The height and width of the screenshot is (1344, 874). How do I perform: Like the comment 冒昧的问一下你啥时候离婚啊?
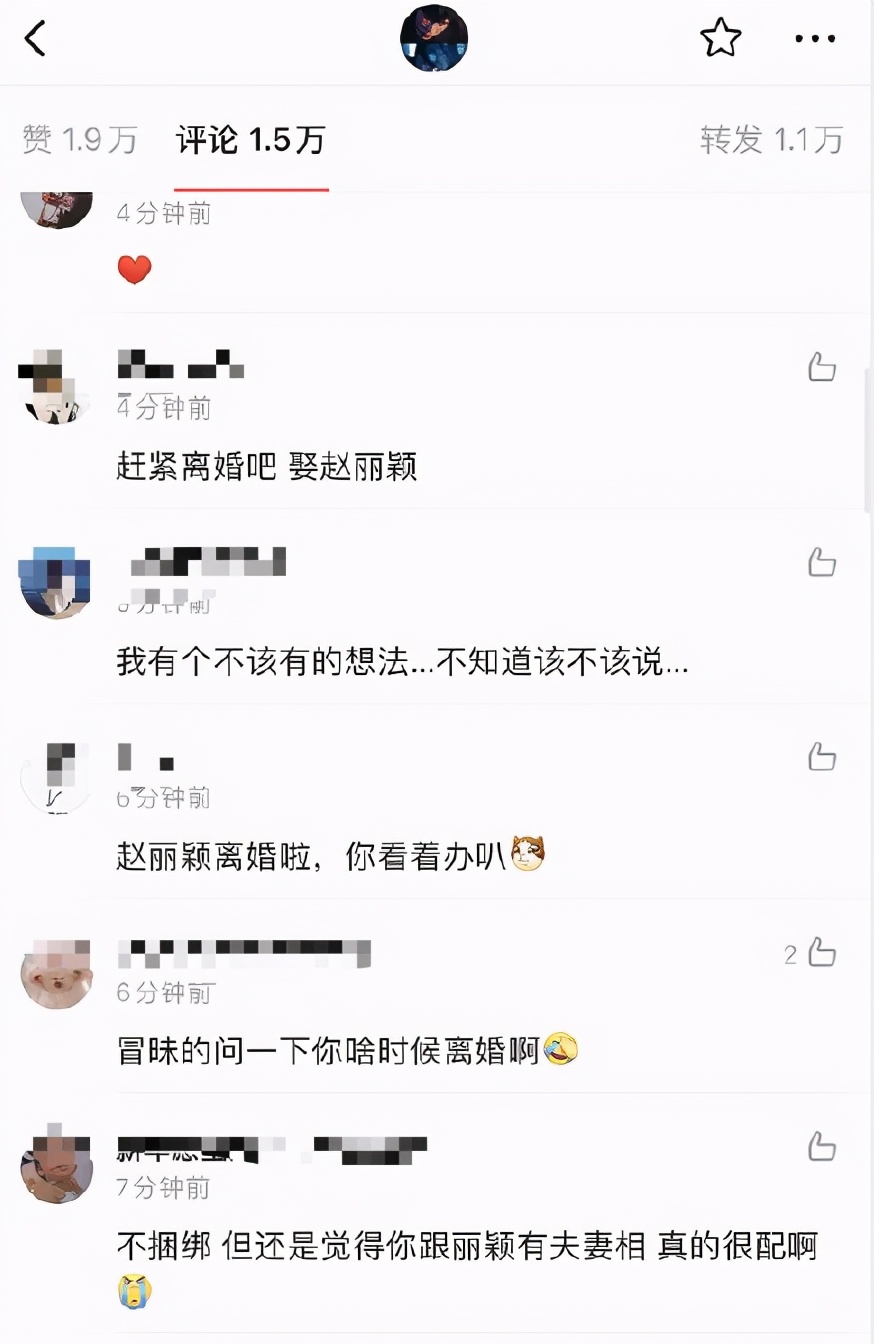822,953
